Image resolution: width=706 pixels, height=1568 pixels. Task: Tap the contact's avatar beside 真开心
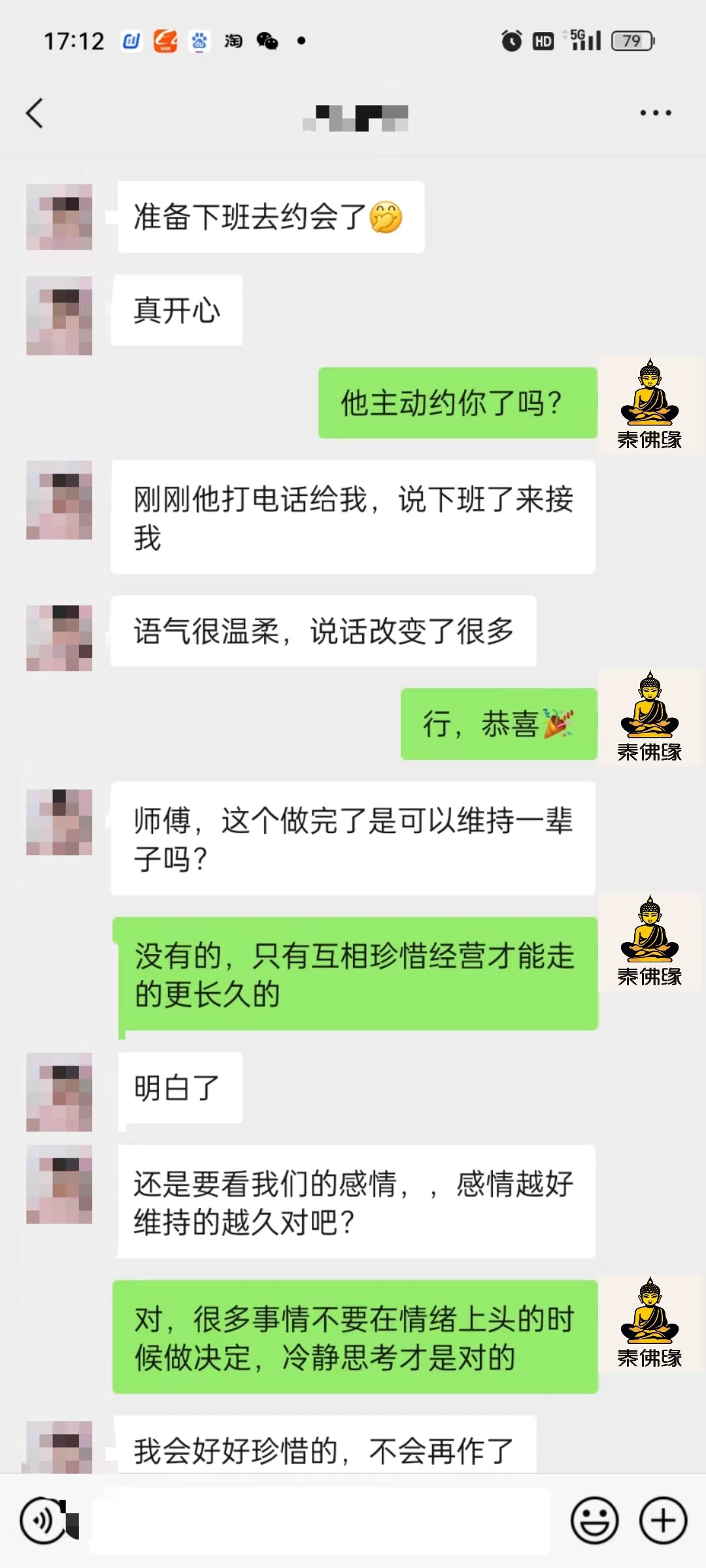pos(59,316)
